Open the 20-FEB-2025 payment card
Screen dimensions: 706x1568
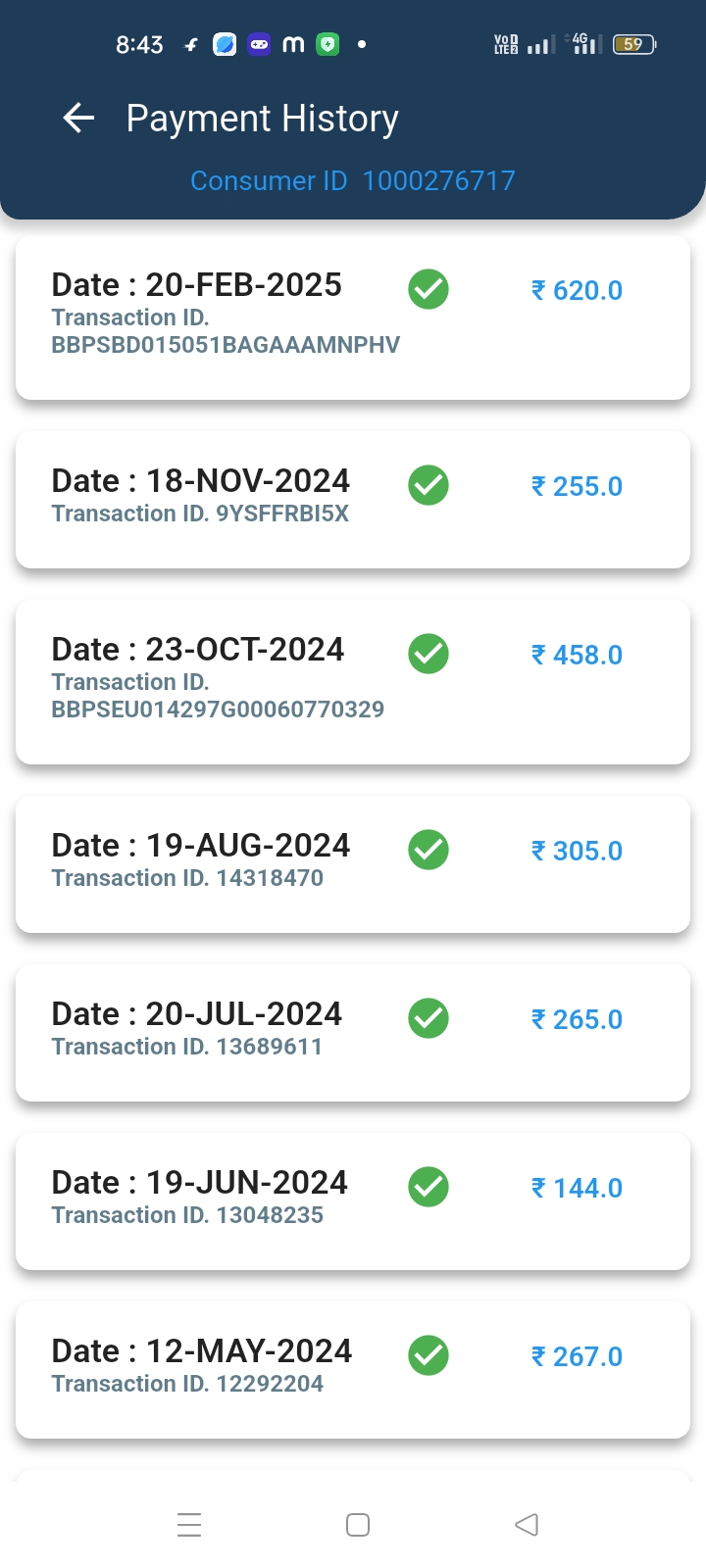(x=353, y=318)
